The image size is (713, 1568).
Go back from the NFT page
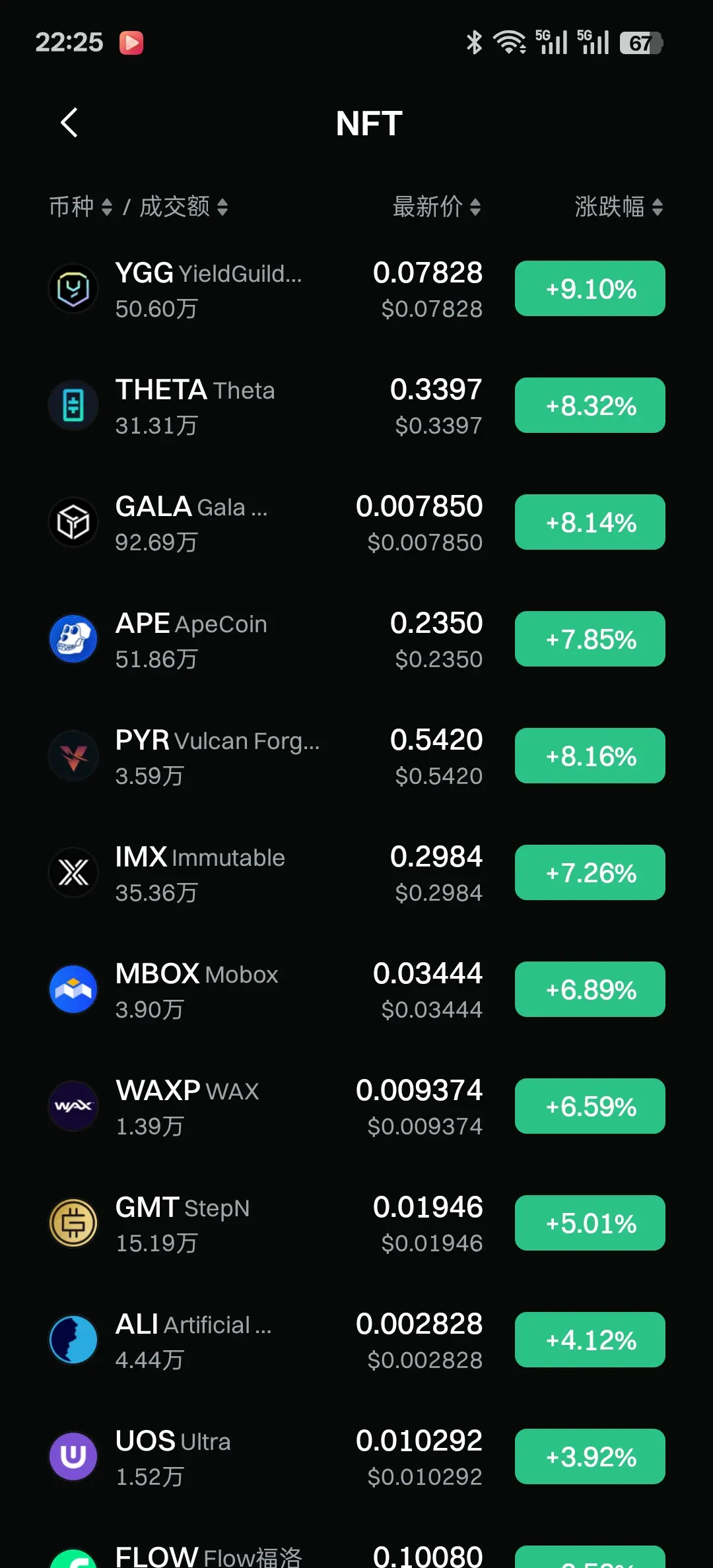[x=69, y=123]
